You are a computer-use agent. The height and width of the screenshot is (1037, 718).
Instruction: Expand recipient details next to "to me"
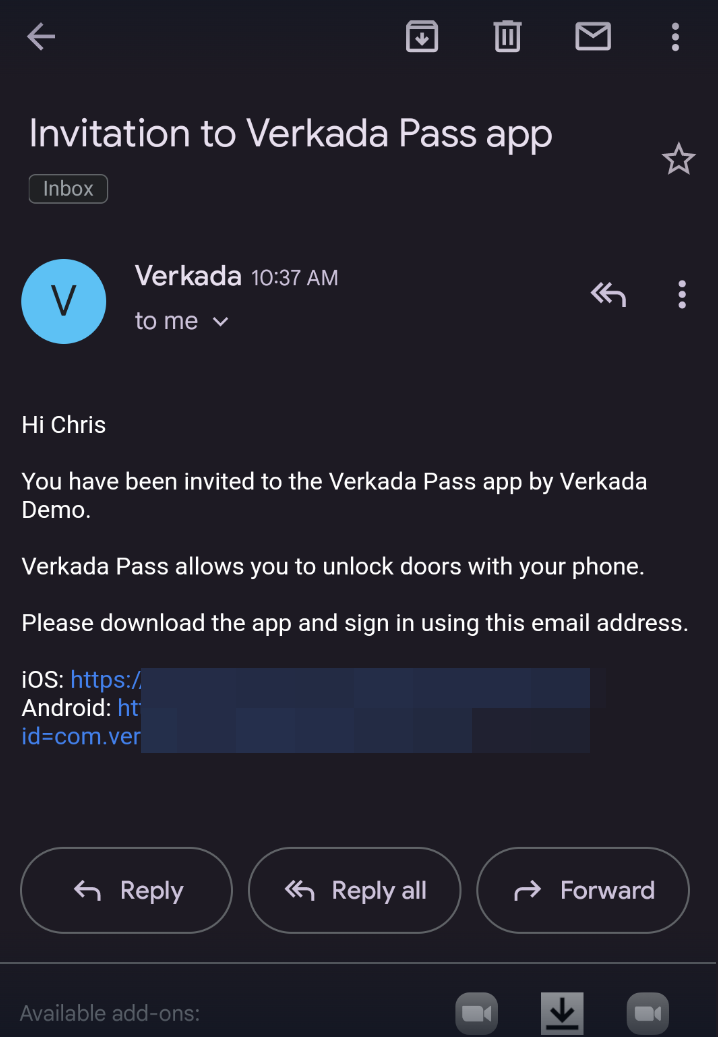221,322
